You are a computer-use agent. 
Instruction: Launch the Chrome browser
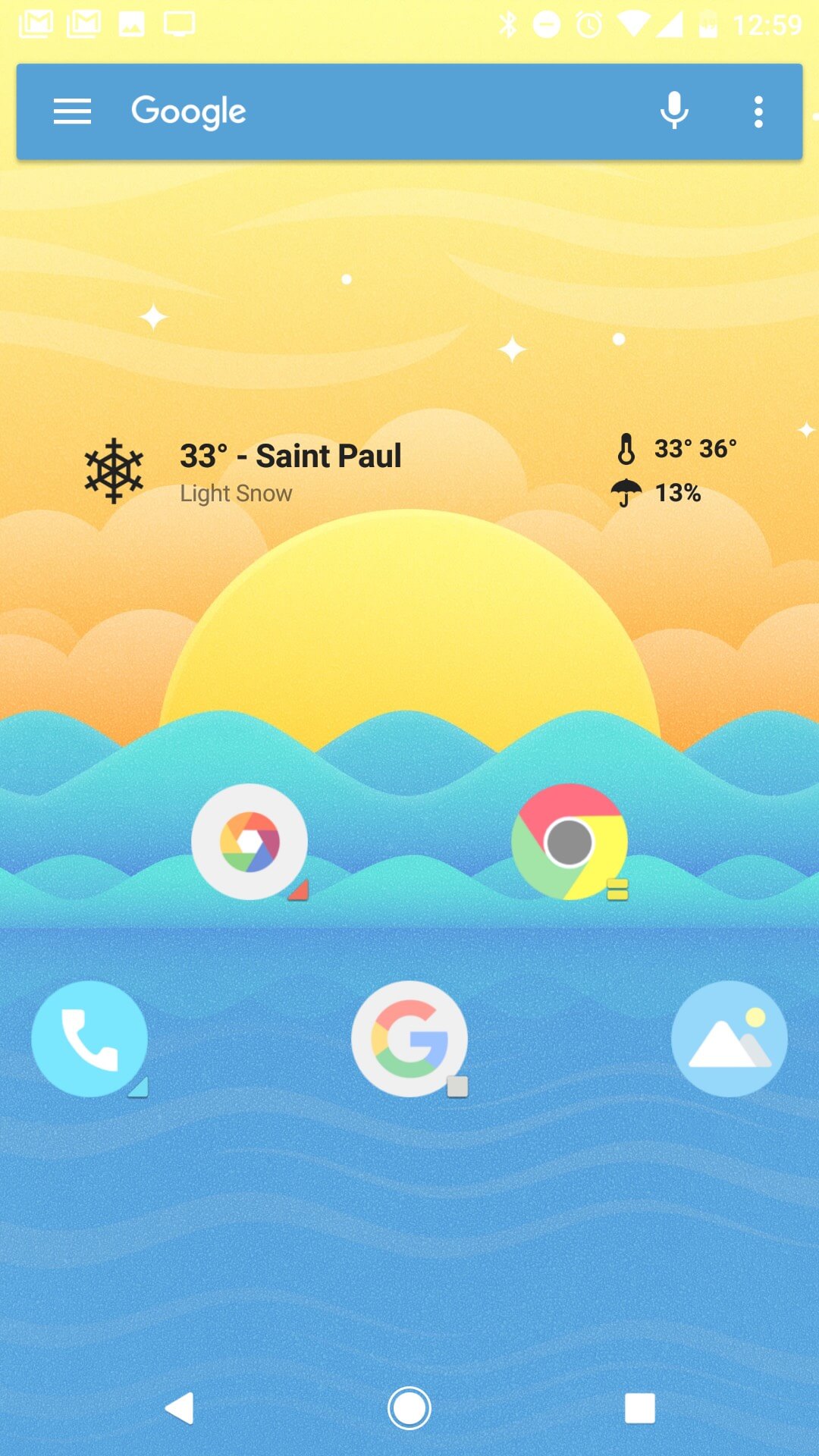pyautogui.click(x=570, y=842)
